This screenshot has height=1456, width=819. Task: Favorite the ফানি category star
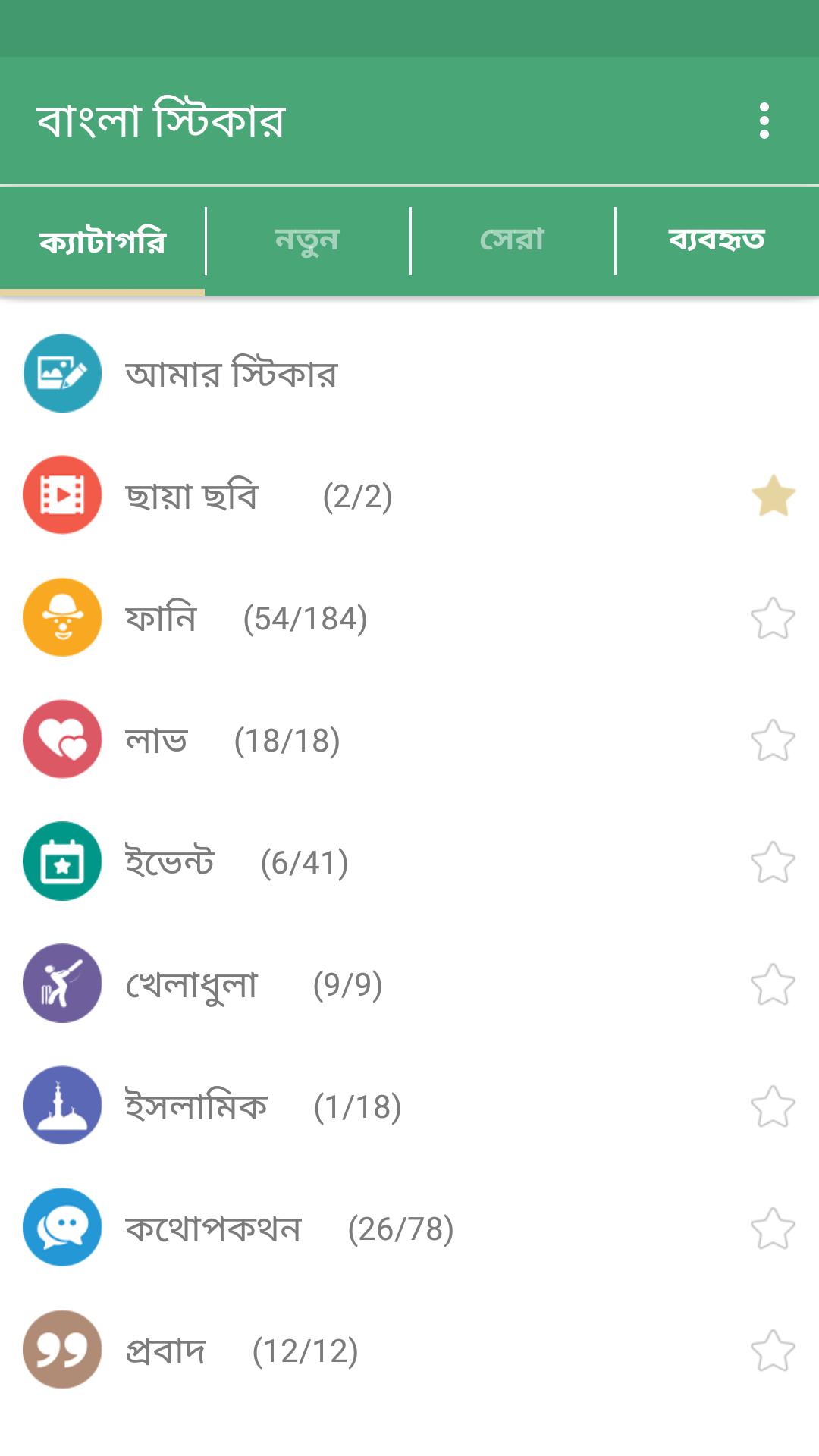[773, 618]
